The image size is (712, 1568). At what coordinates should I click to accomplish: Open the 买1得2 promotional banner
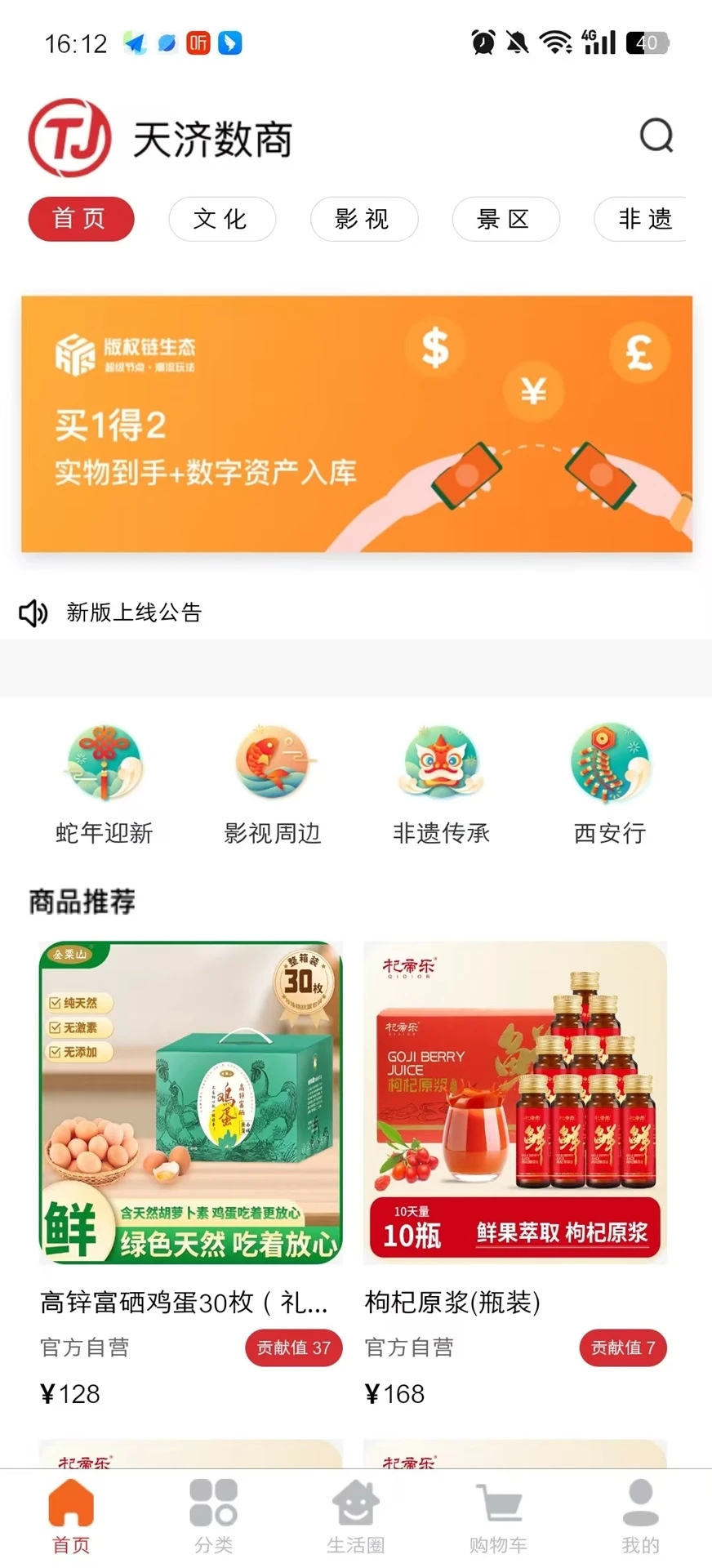(x=356, y=424)
